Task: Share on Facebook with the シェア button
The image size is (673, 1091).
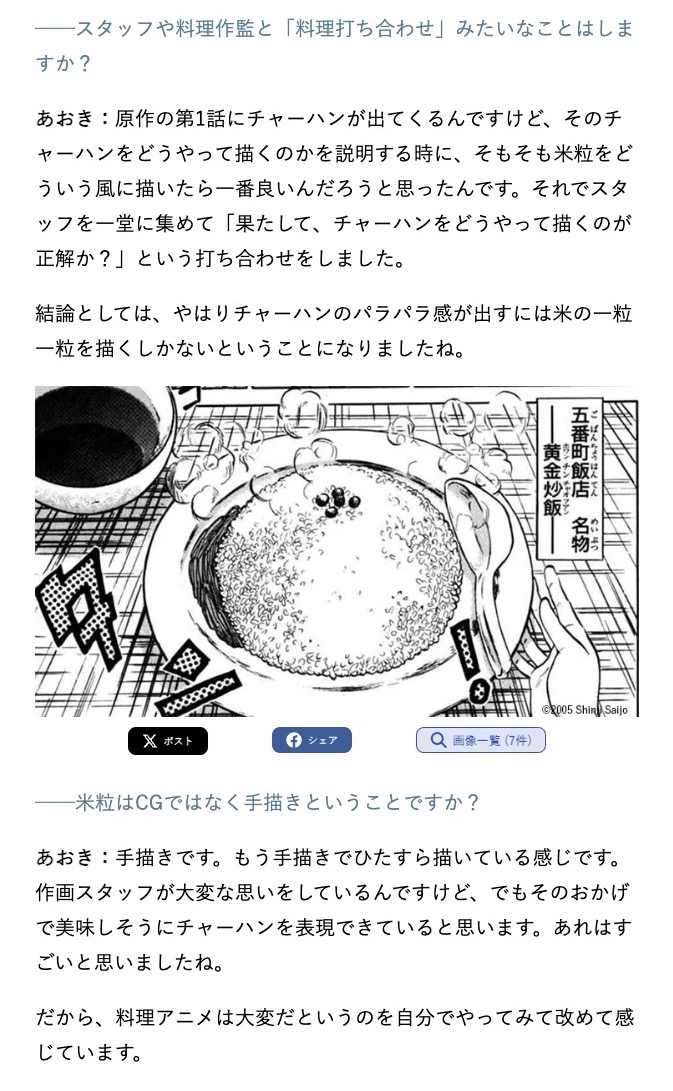Action: coord(311,740)
